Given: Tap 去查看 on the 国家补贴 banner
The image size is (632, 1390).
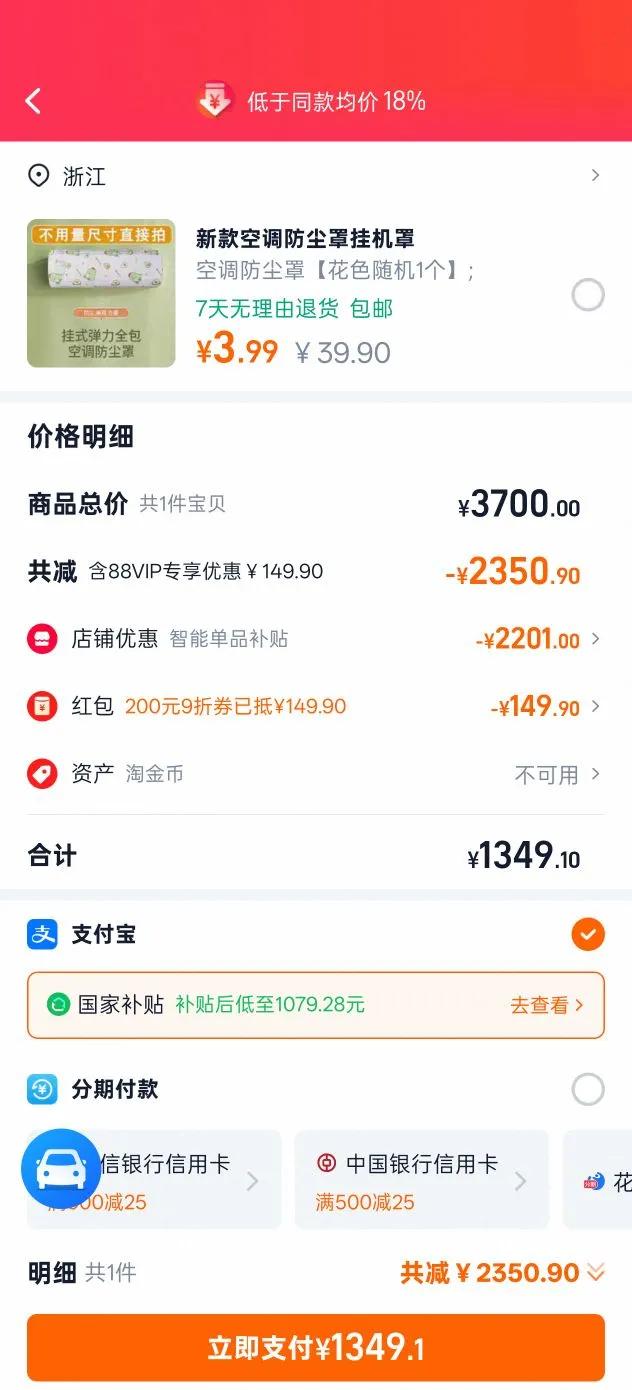Looking at the screenshot, I should 546,1005.
